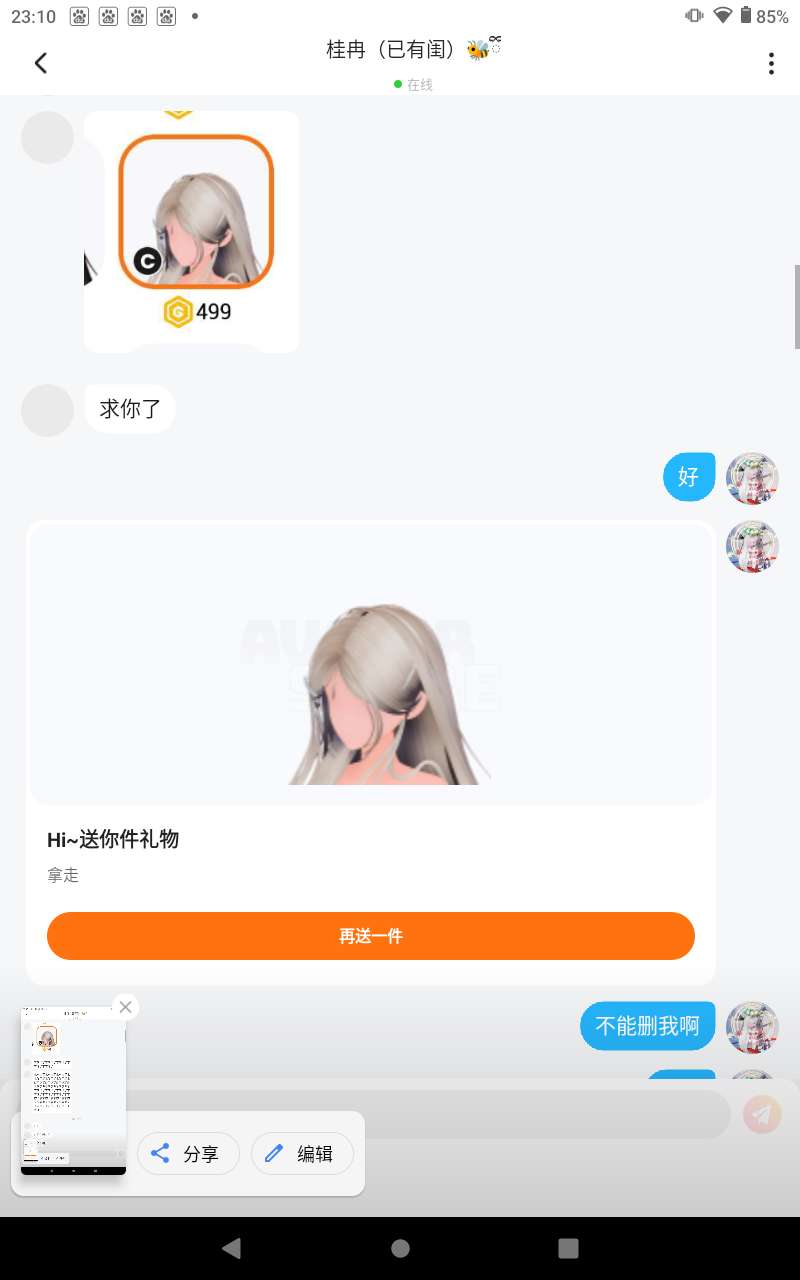Tap the system home button
This screenshot has width=800, height=1280.
click(x=400, y=1248)
